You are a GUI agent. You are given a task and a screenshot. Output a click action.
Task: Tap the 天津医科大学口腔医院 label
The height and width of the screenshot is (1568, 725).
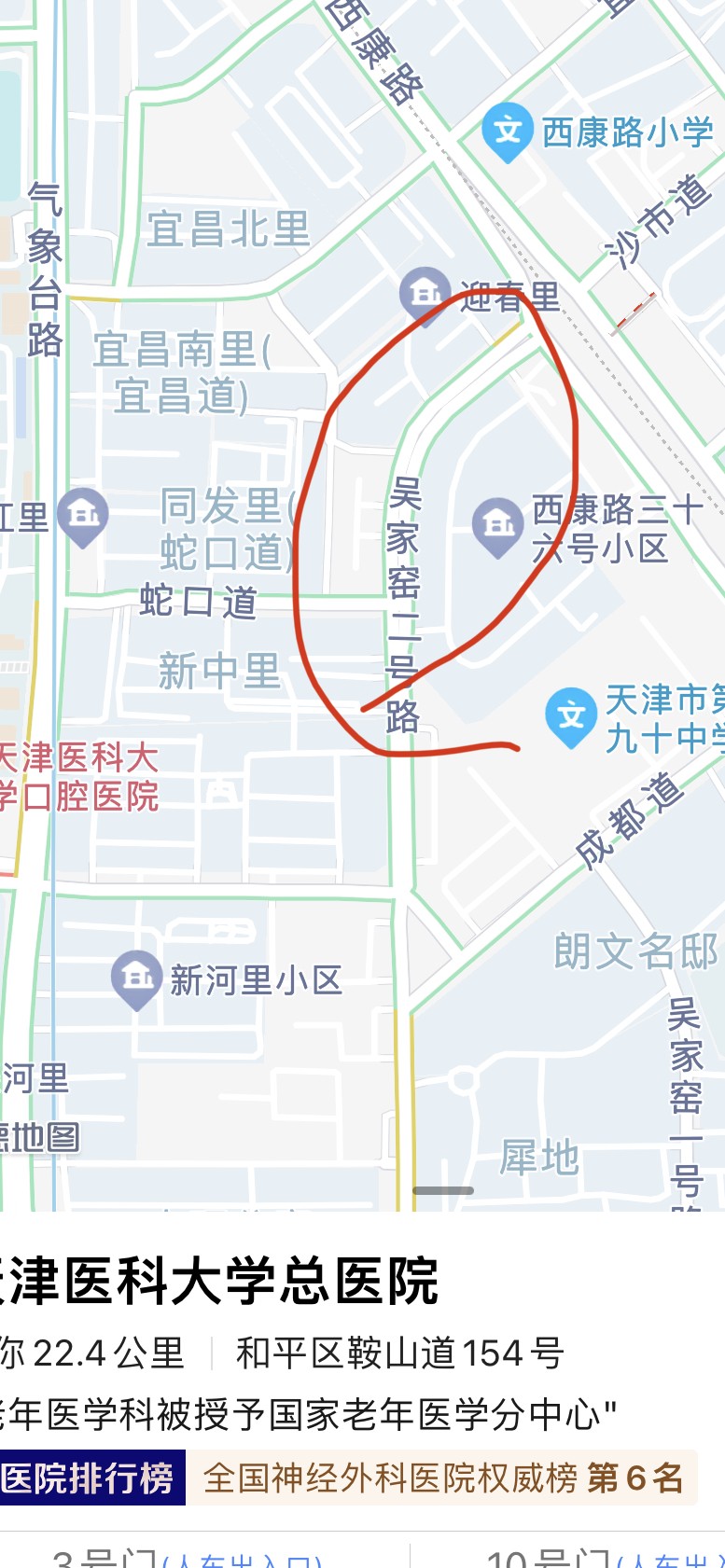(x=79, y=777)
